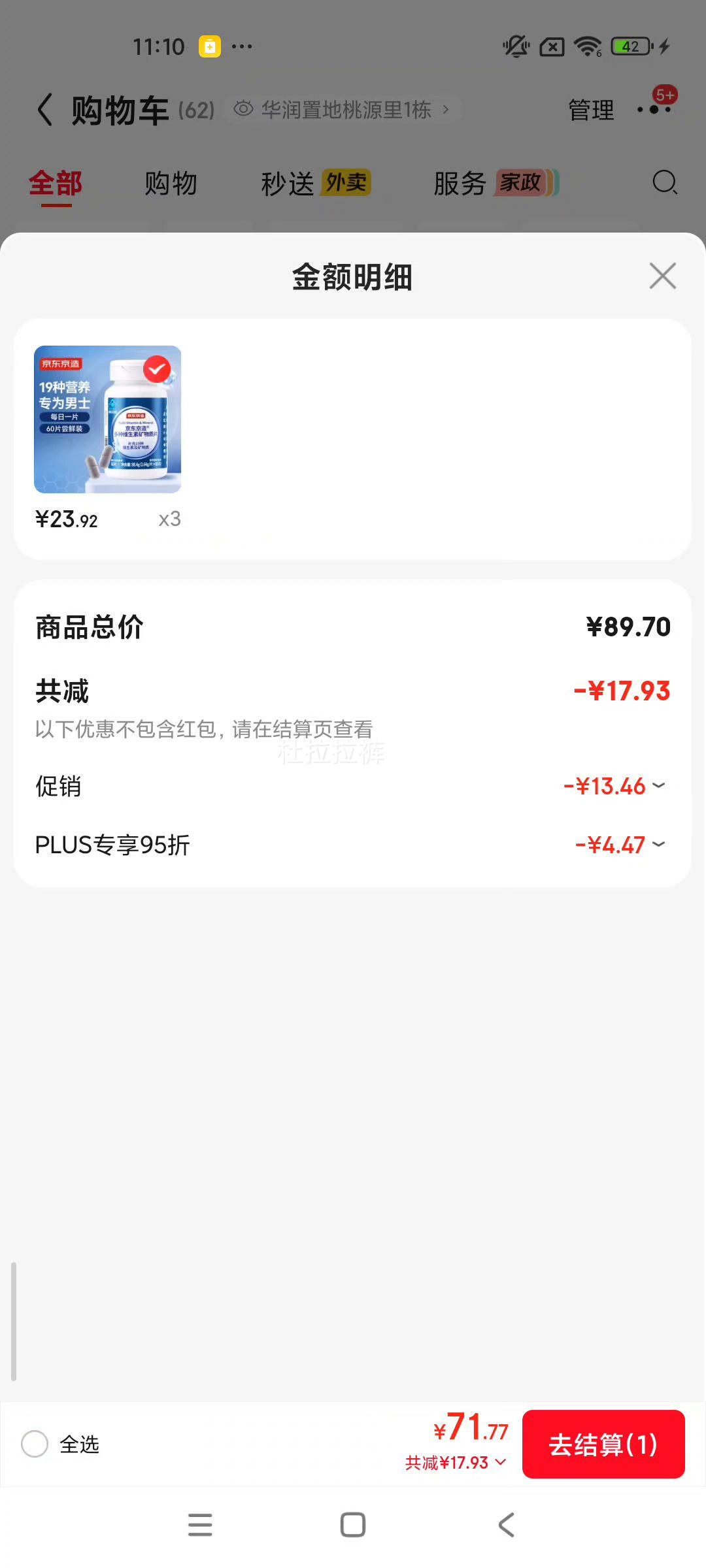706x1568 pixels.
Task: Open 管理 to manage the cart
Action: pos(591,110)
